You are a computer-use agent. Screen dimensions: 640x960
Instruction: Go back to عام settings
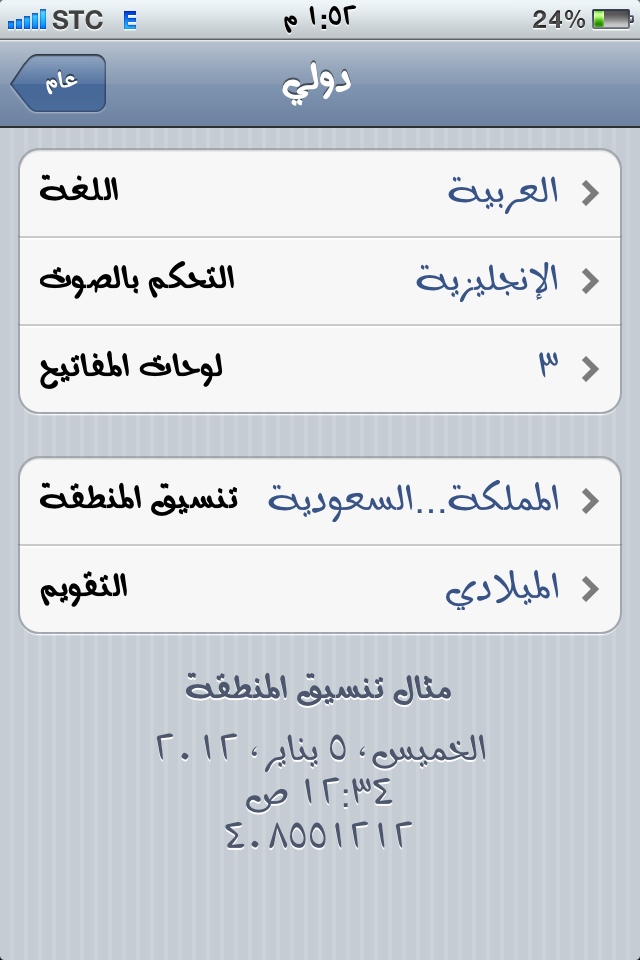click(x=60, y=83)
